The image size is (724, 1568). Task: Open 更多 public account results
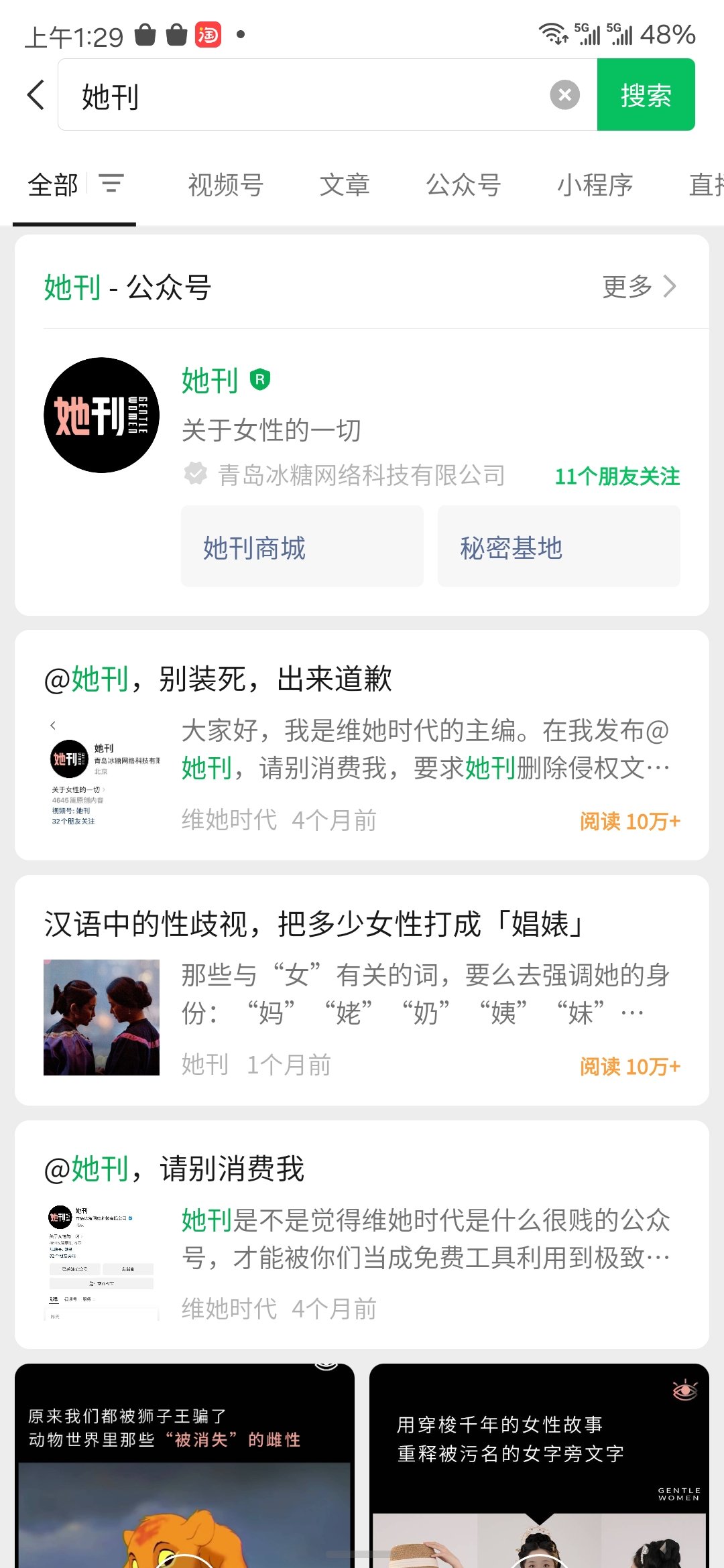[640, 287]
